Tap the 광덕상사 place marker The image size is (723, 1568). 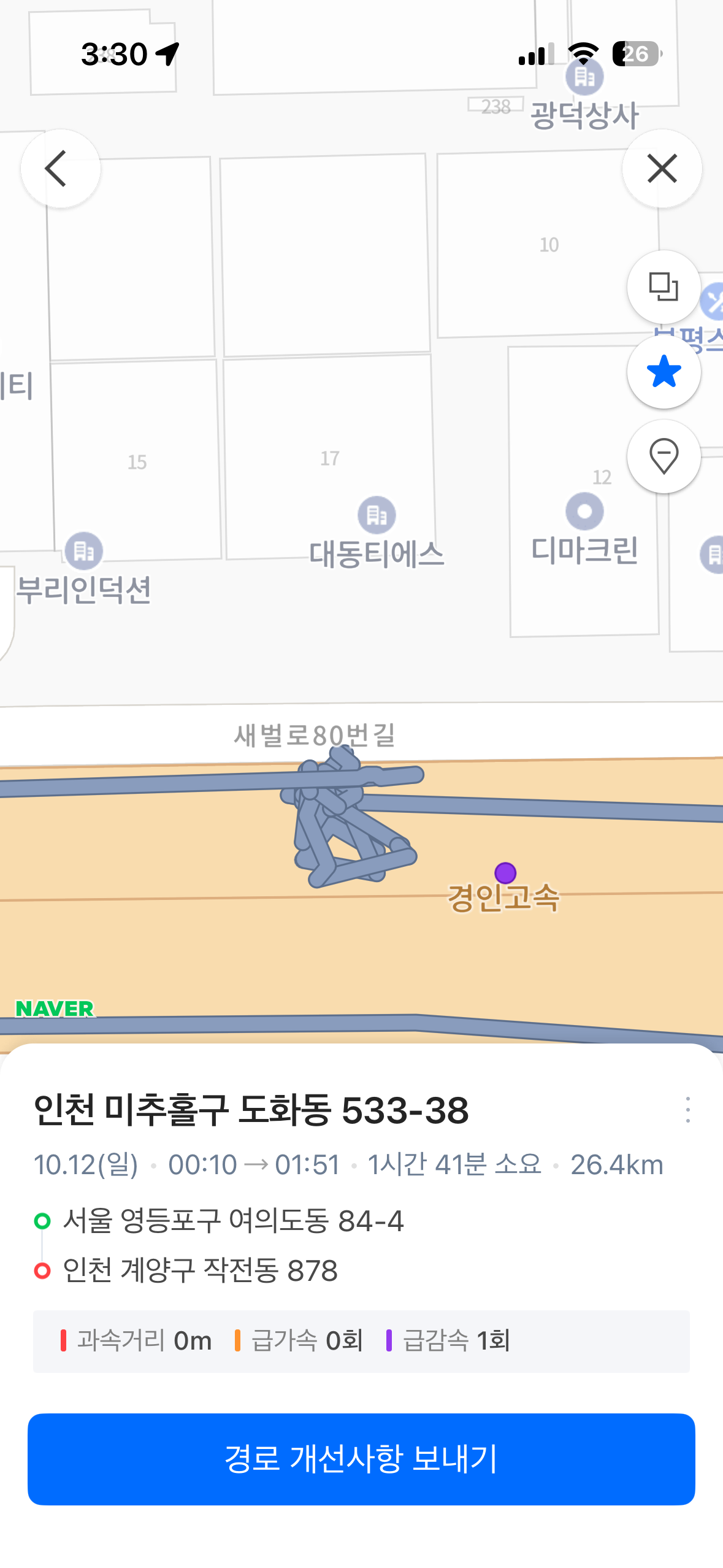point(584,78)
